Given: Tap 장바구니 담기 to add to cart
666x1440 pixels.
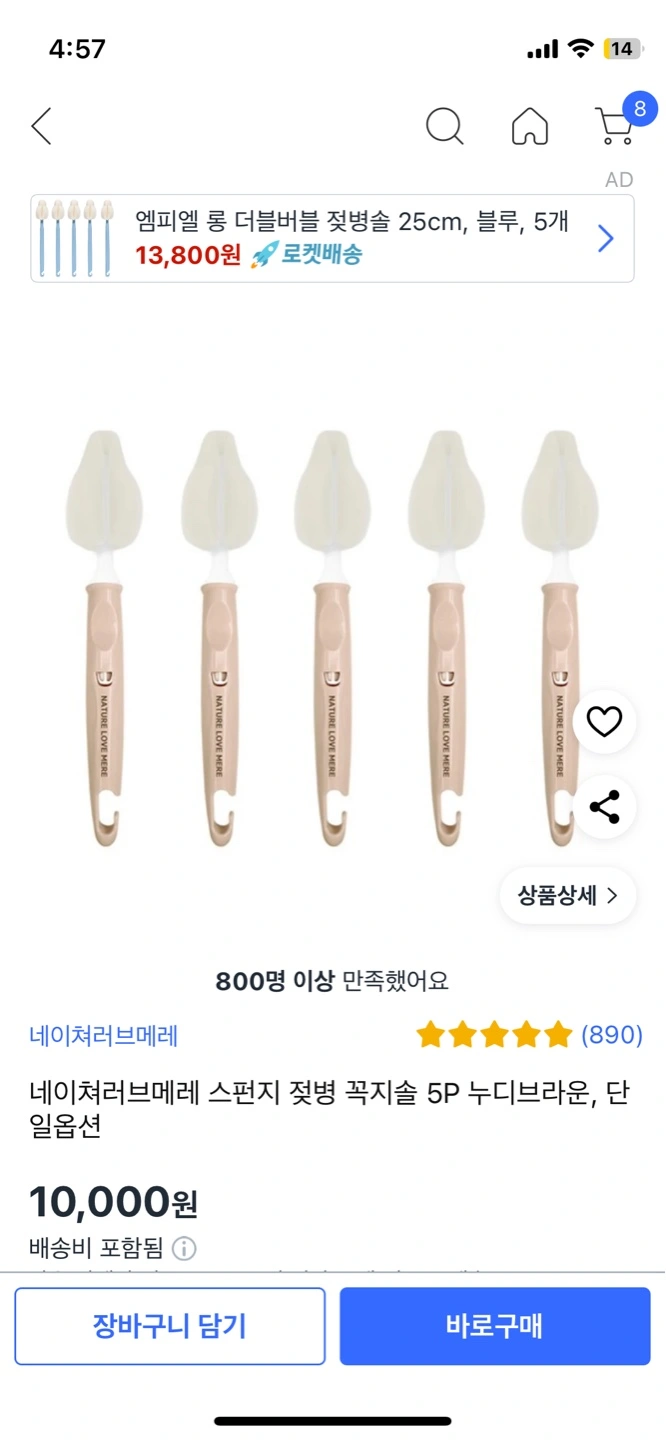Looking at the screenshot, I should (x=170, y=1326).
